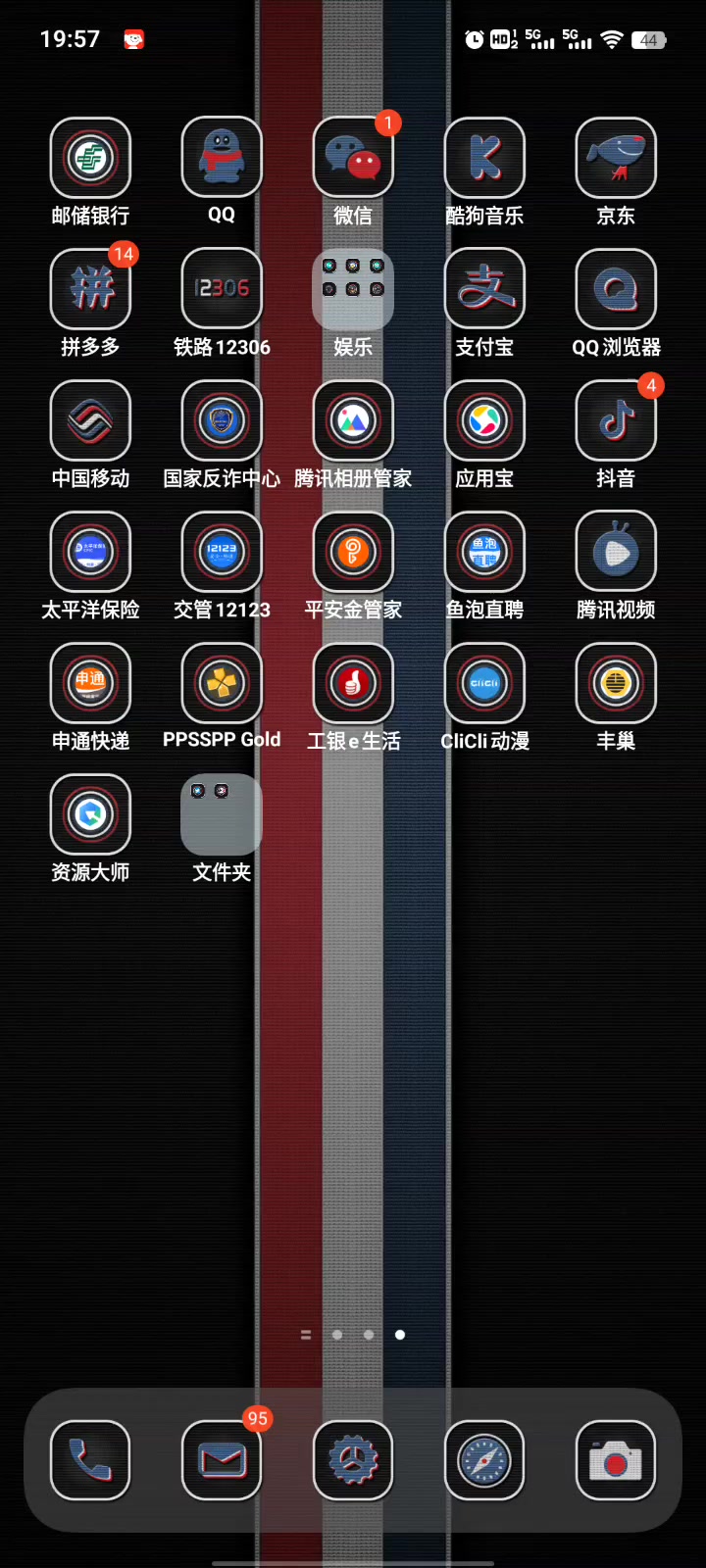
Task: Open the Settings gear in dock
Action: tap(353, 1460)
